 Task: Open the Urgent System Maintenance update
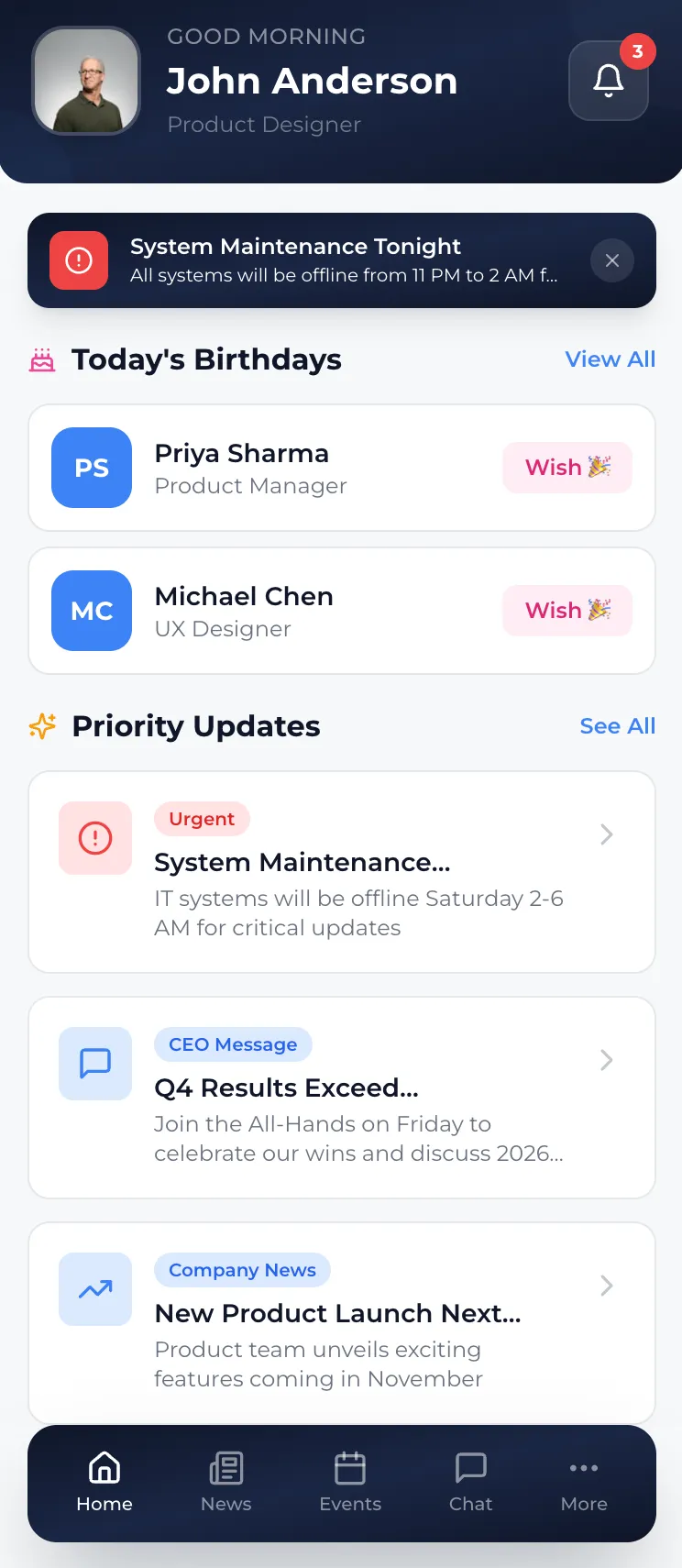pos(341,872)
